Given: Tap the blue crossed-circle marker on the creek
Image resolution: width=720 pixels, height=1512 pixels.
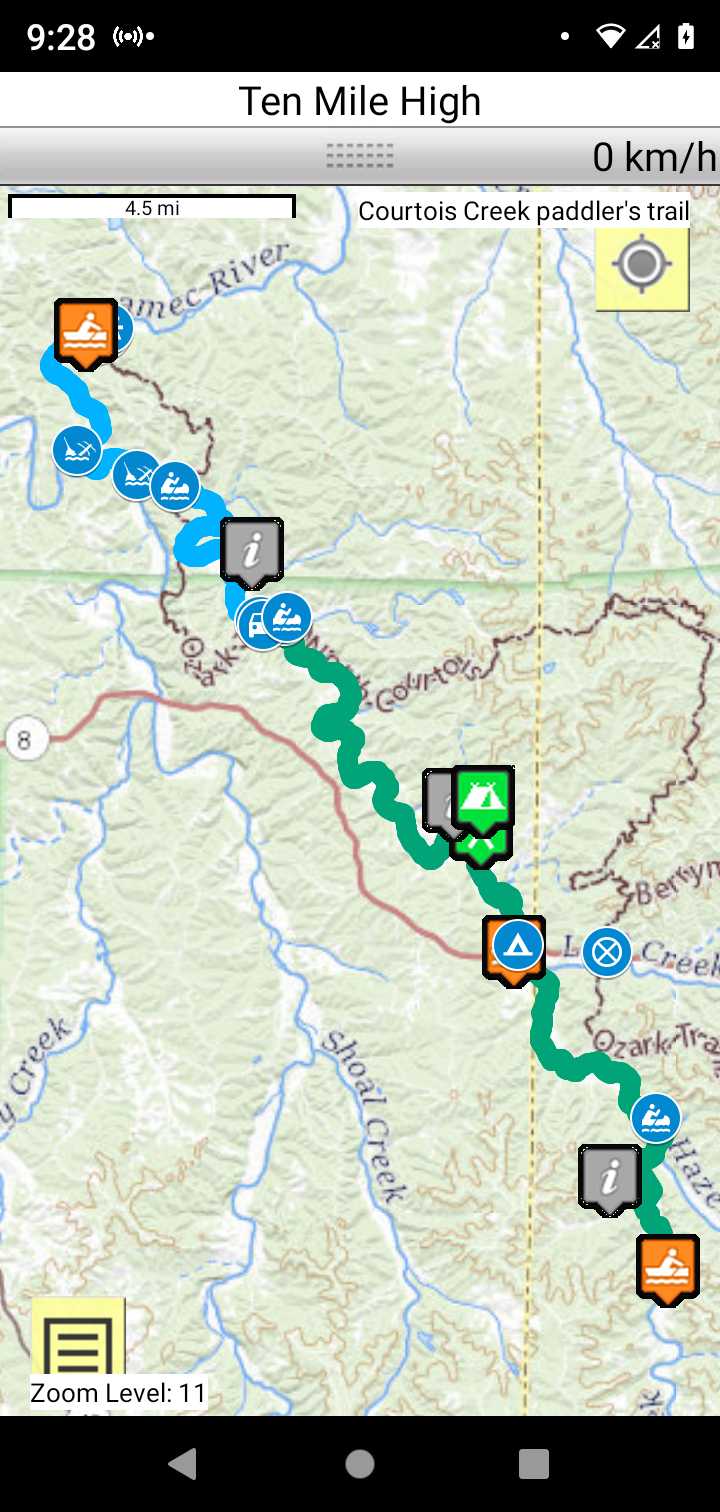Looking at the screenshot, I should point(607,951).
